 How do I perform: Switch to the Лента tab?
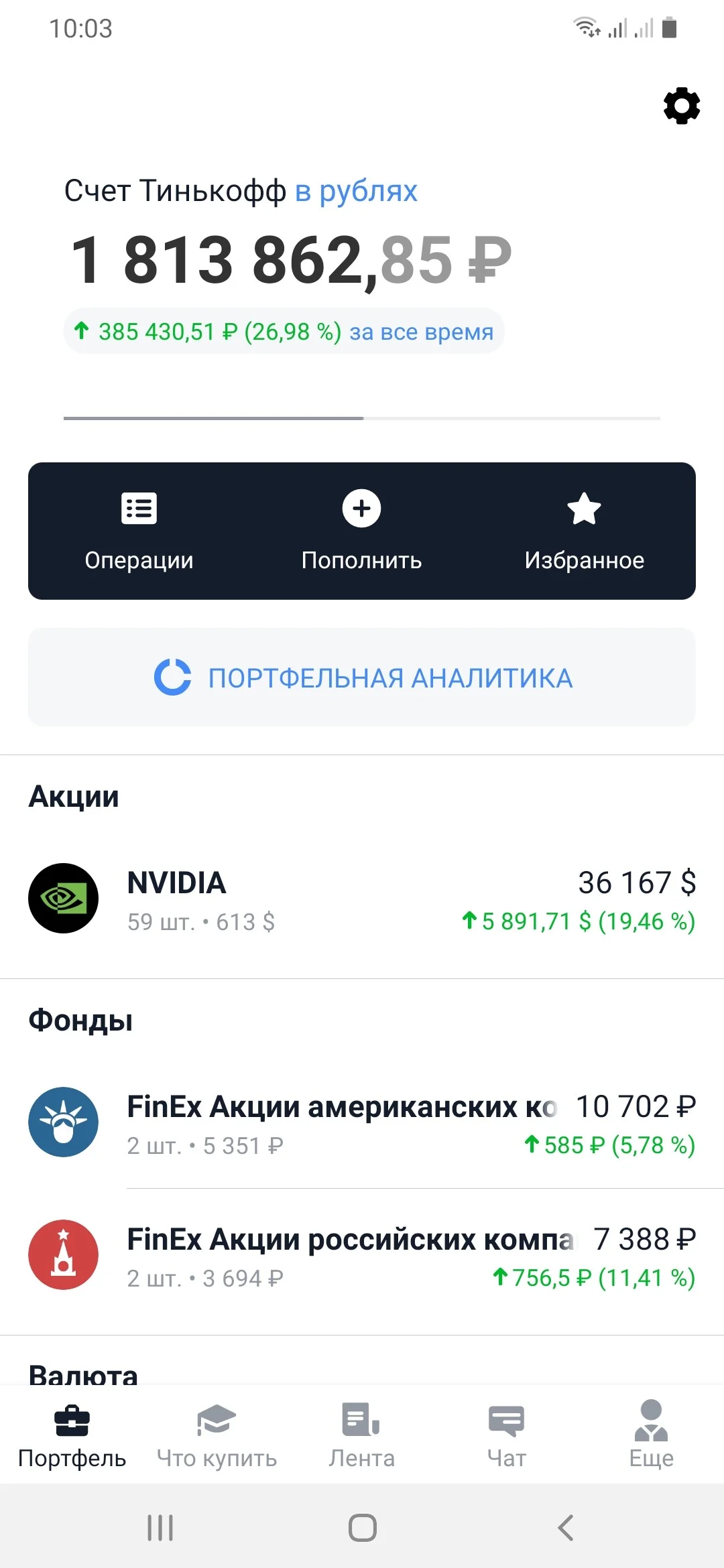[362, 1436]
